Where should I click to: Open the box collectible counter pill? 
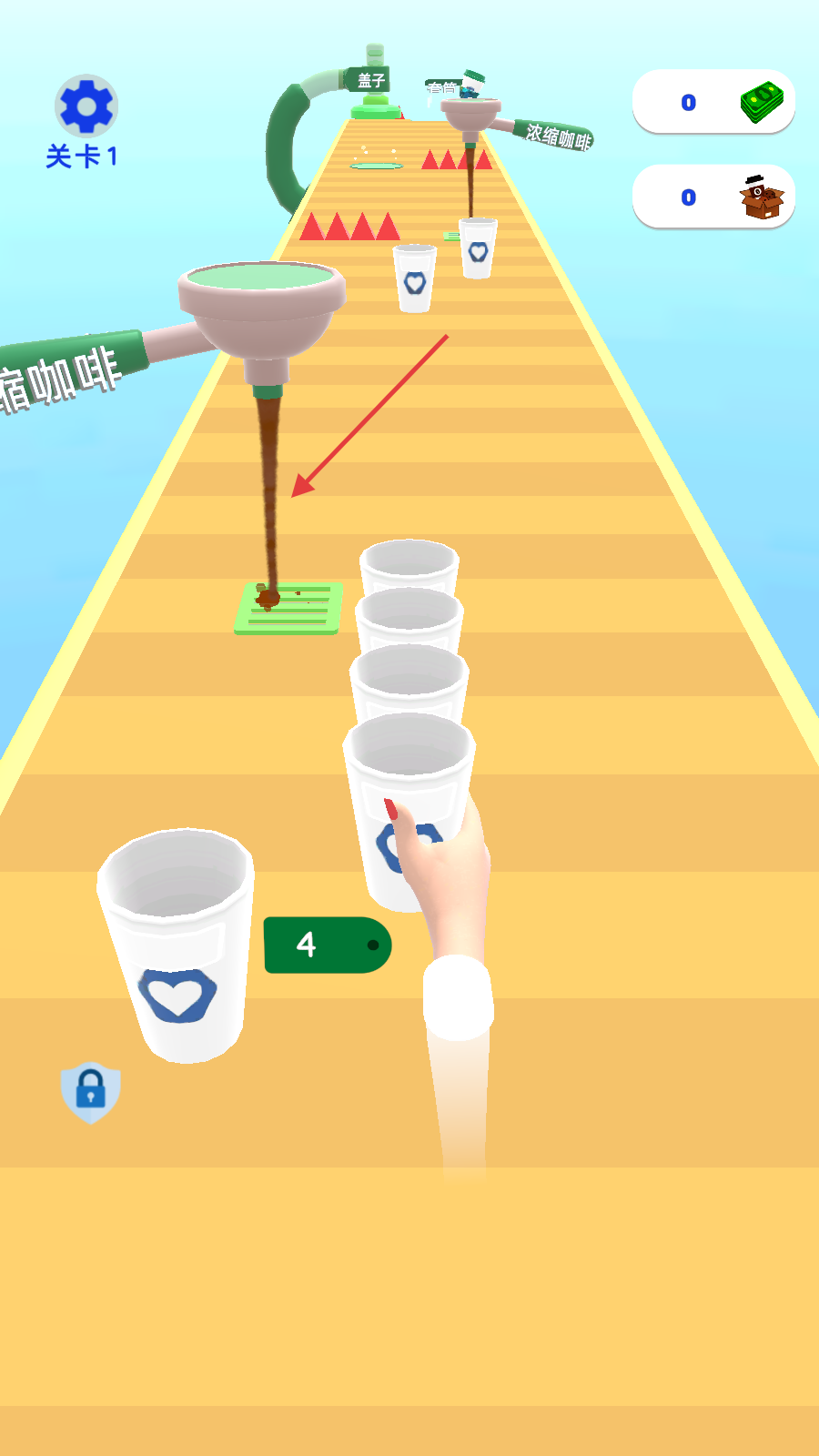713,197
